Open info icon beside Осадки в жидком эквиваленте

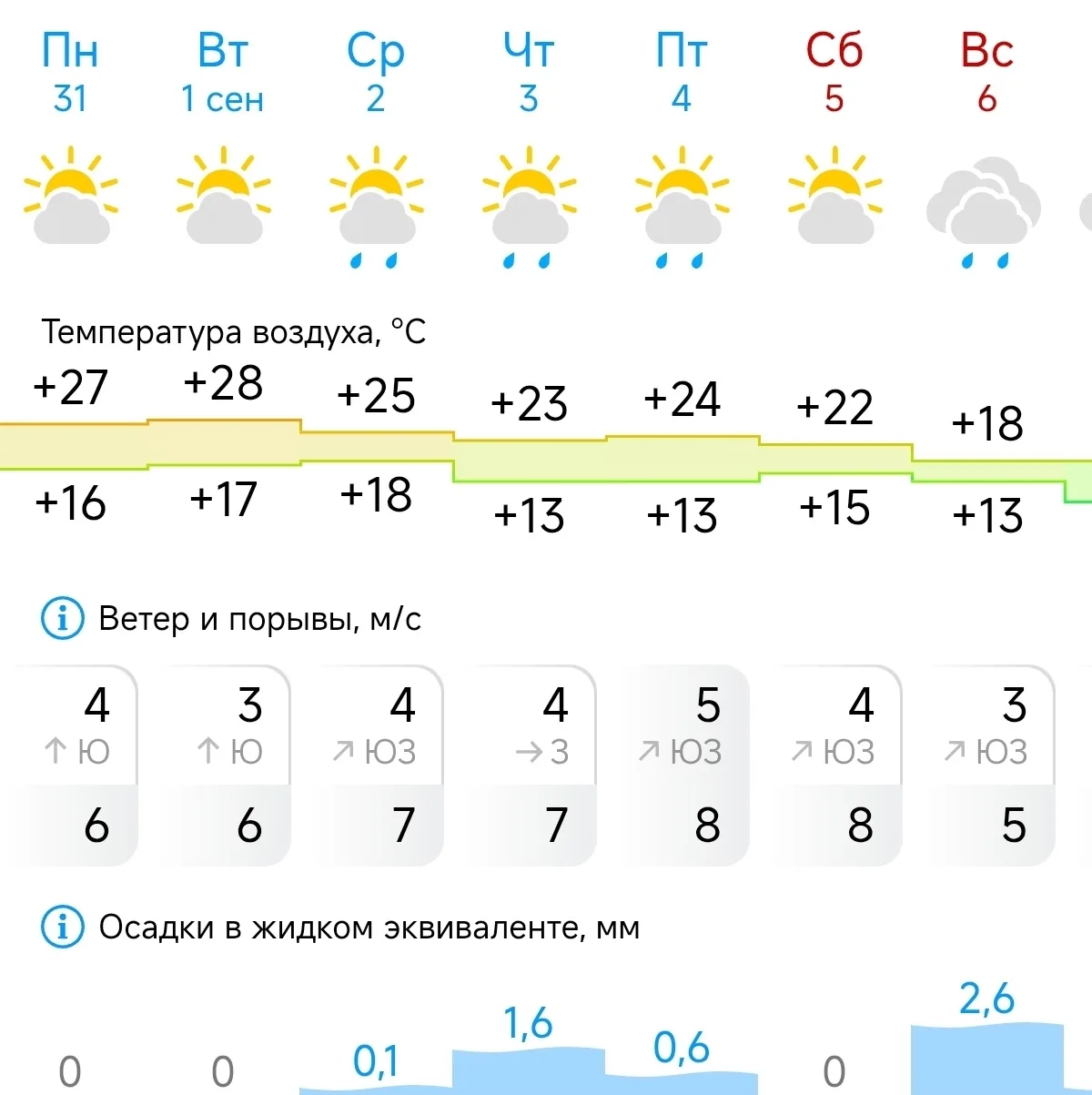tap(63, 928)
